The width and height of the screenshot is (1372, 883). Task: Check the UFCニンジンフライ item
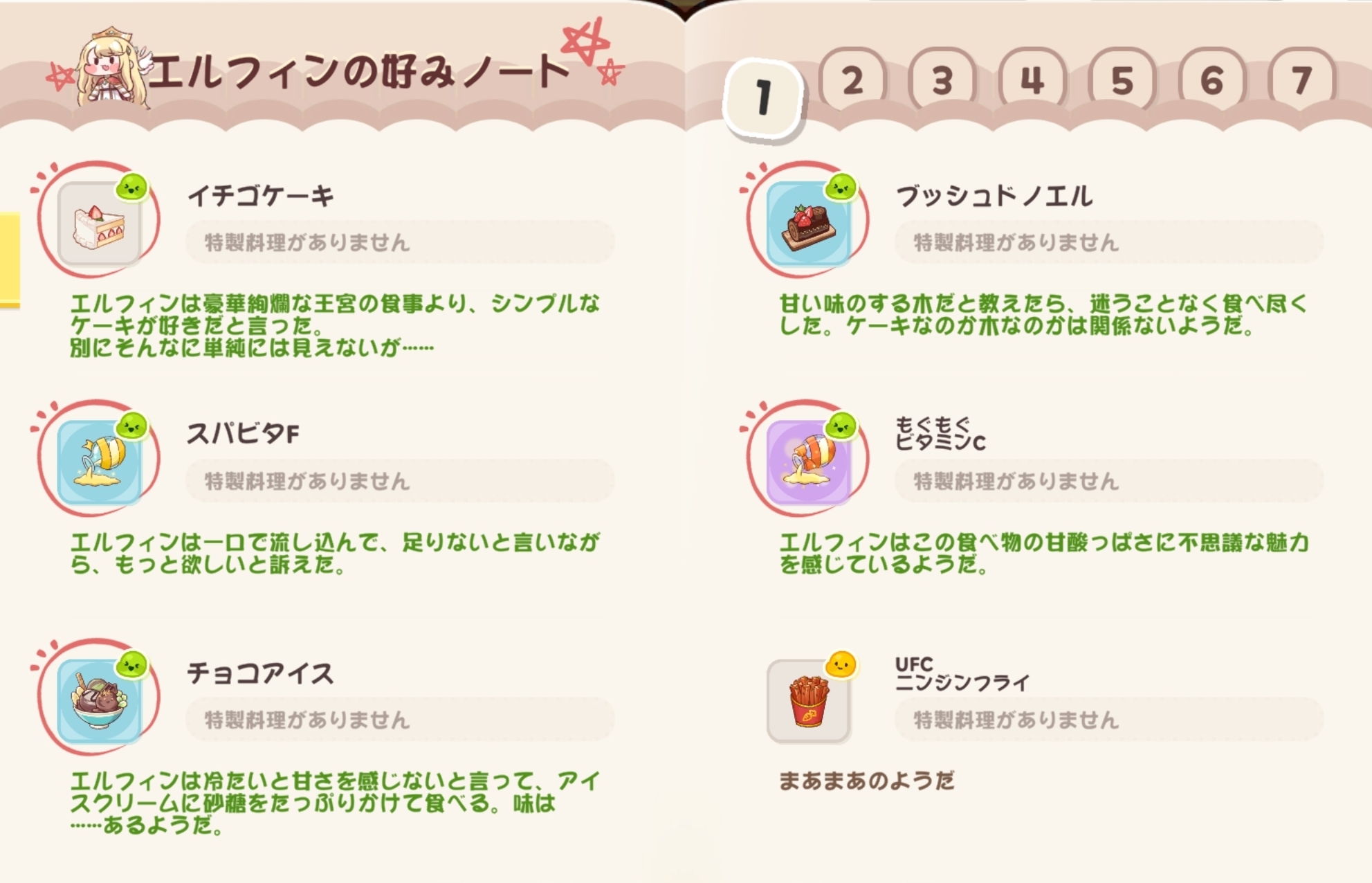click(x=808, y=700)
